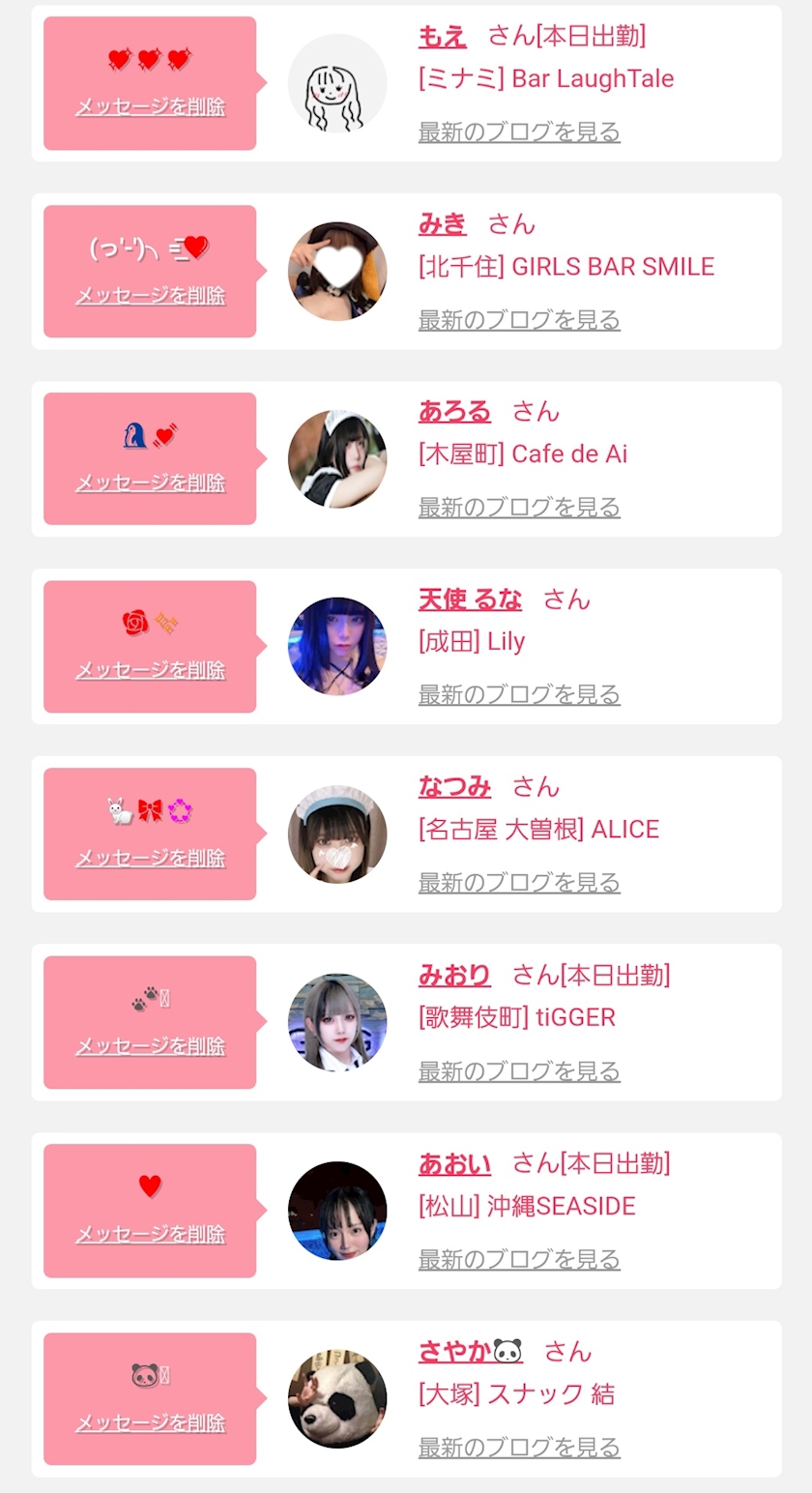The width and height of the screenshot is (812, 1493).
Task: Delete the message sent to さやか
Action: [x=150, y=1422]
